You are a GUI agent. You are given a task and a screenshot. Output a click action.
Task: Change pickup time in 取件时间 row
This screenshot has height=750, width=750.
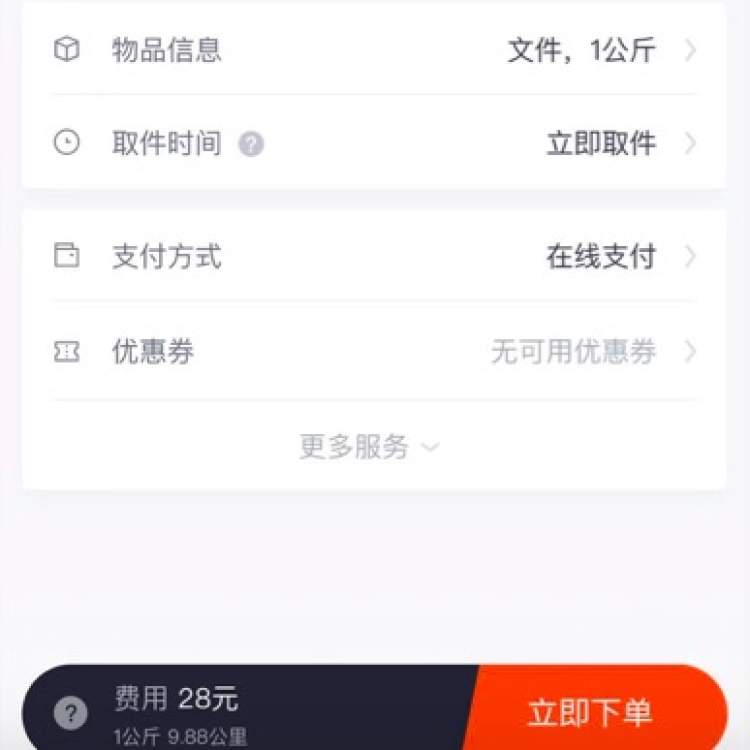600,144
